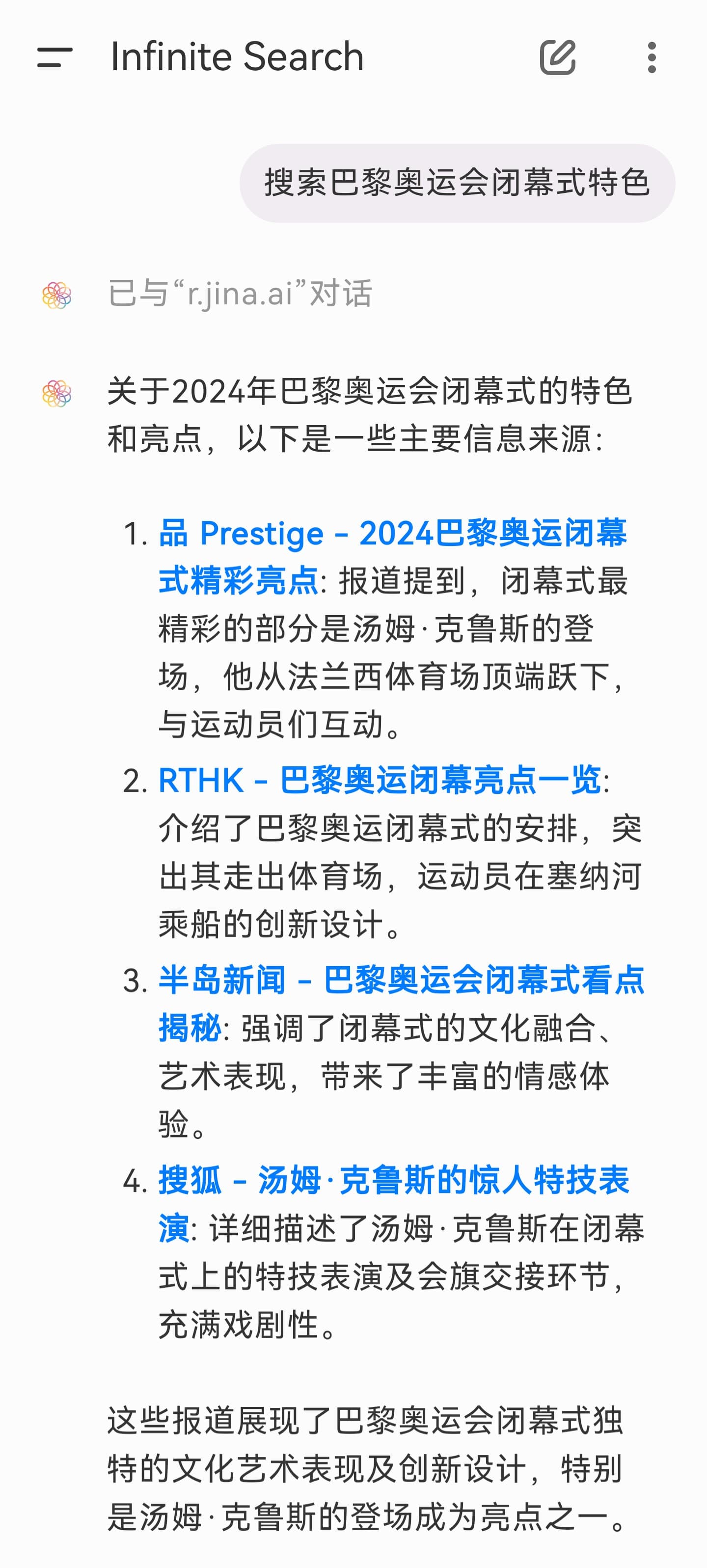Open the 半岛新闻 巴黎奥运会闭幕式看点揭秘 link

tap(401, 1003)
